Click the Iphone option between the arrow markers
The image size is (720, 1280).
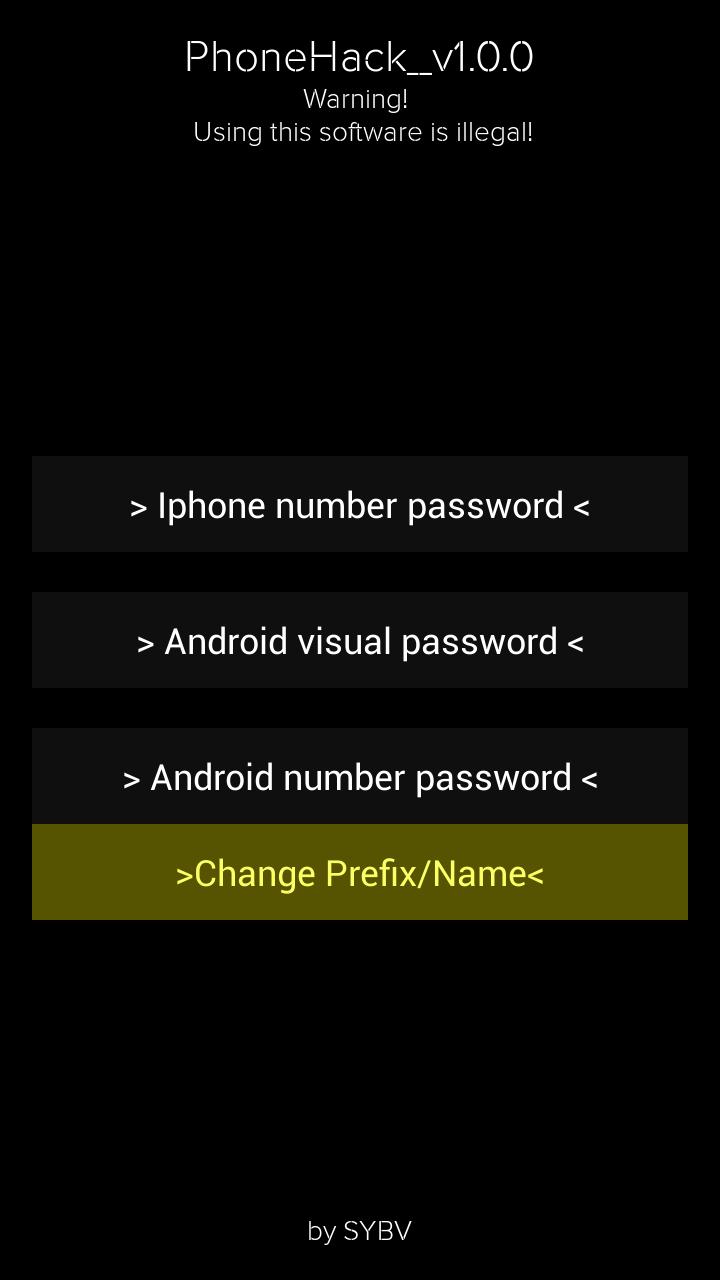(x=360, y=504)
